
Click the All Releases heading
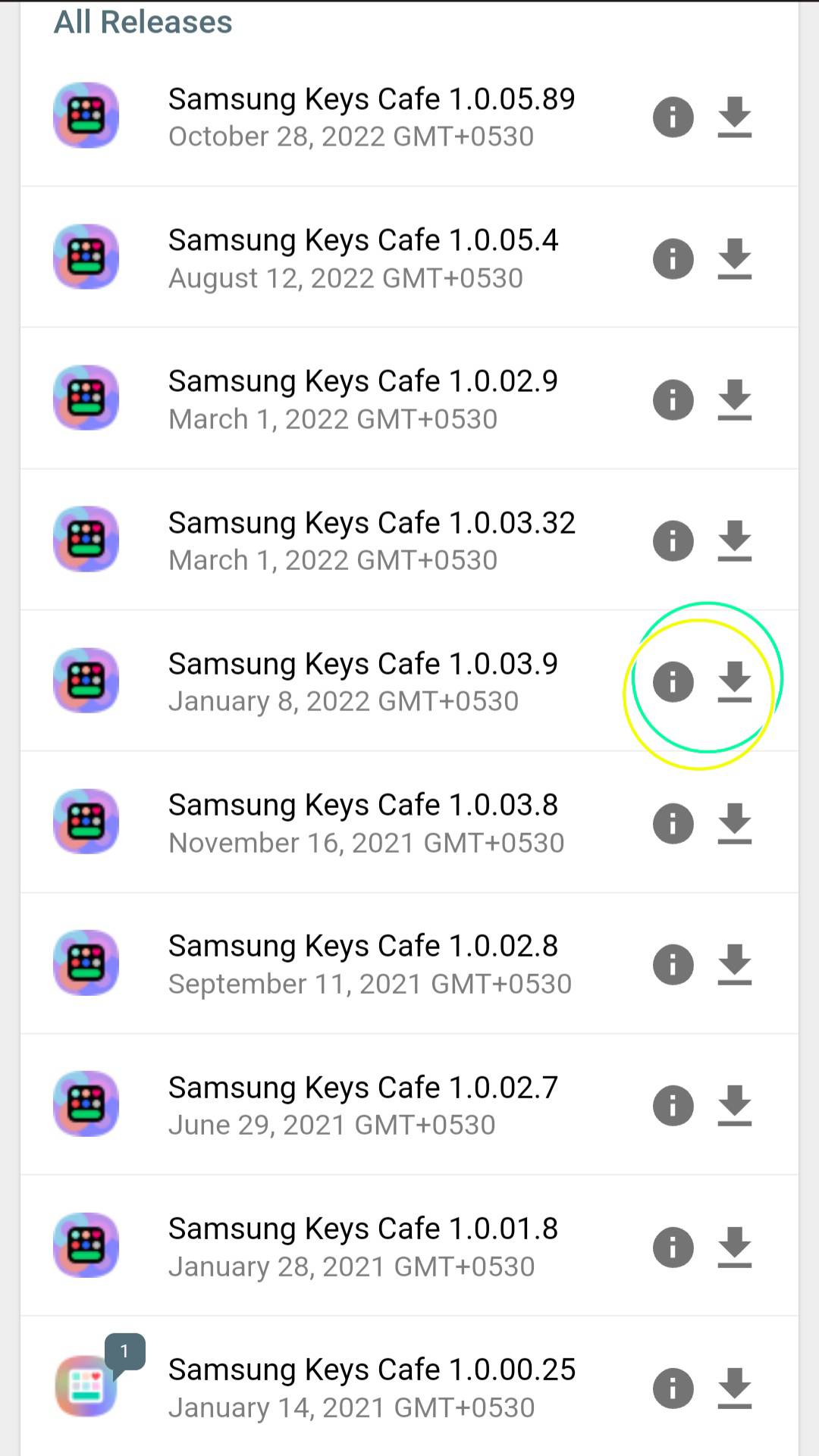(x=142, y=22)
